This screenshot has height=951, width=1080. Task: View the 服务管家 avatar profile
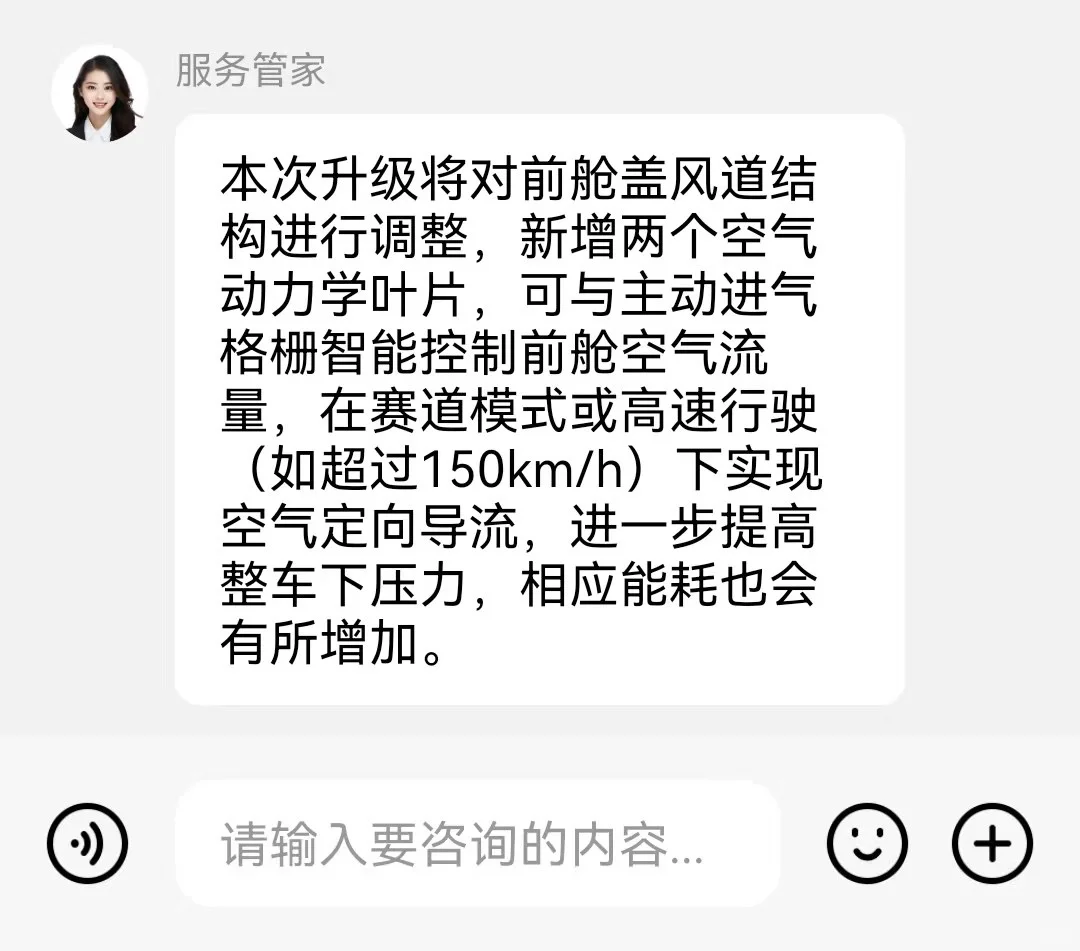coord(100,94)
